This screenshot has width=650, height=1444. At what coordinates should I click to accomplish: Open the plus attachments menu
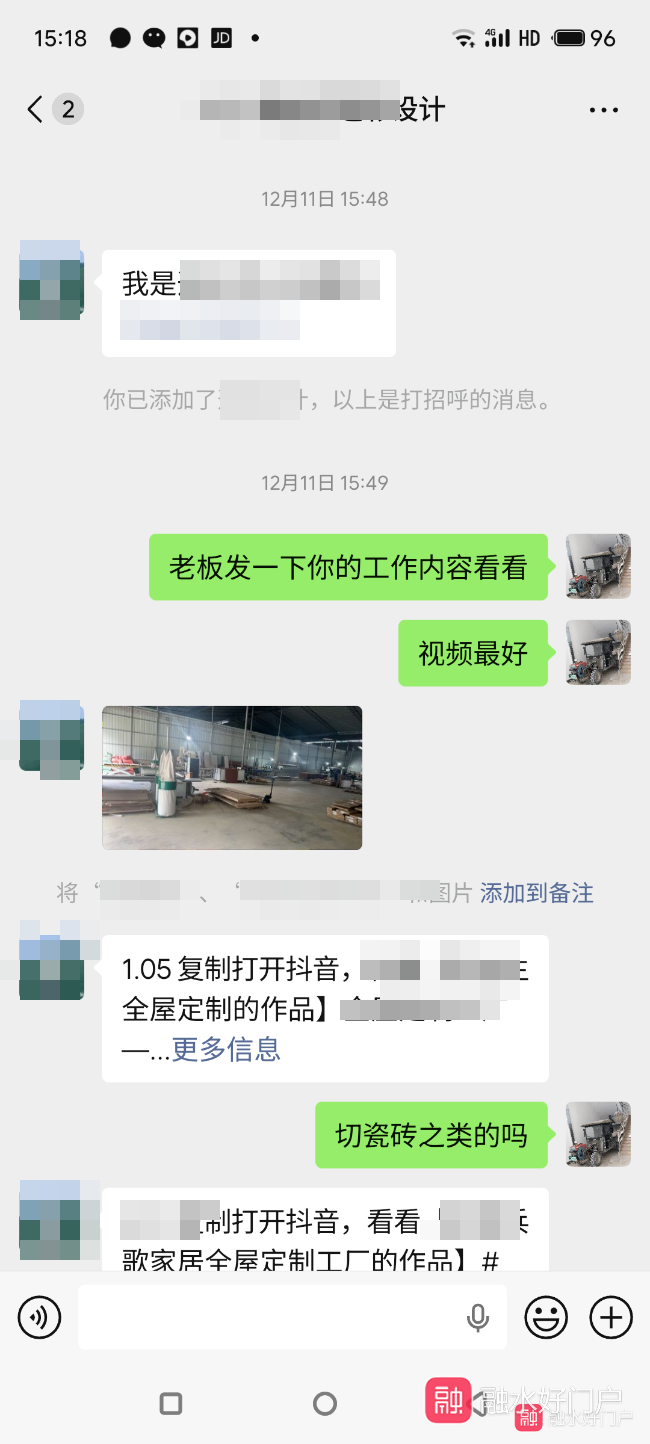610,1317
